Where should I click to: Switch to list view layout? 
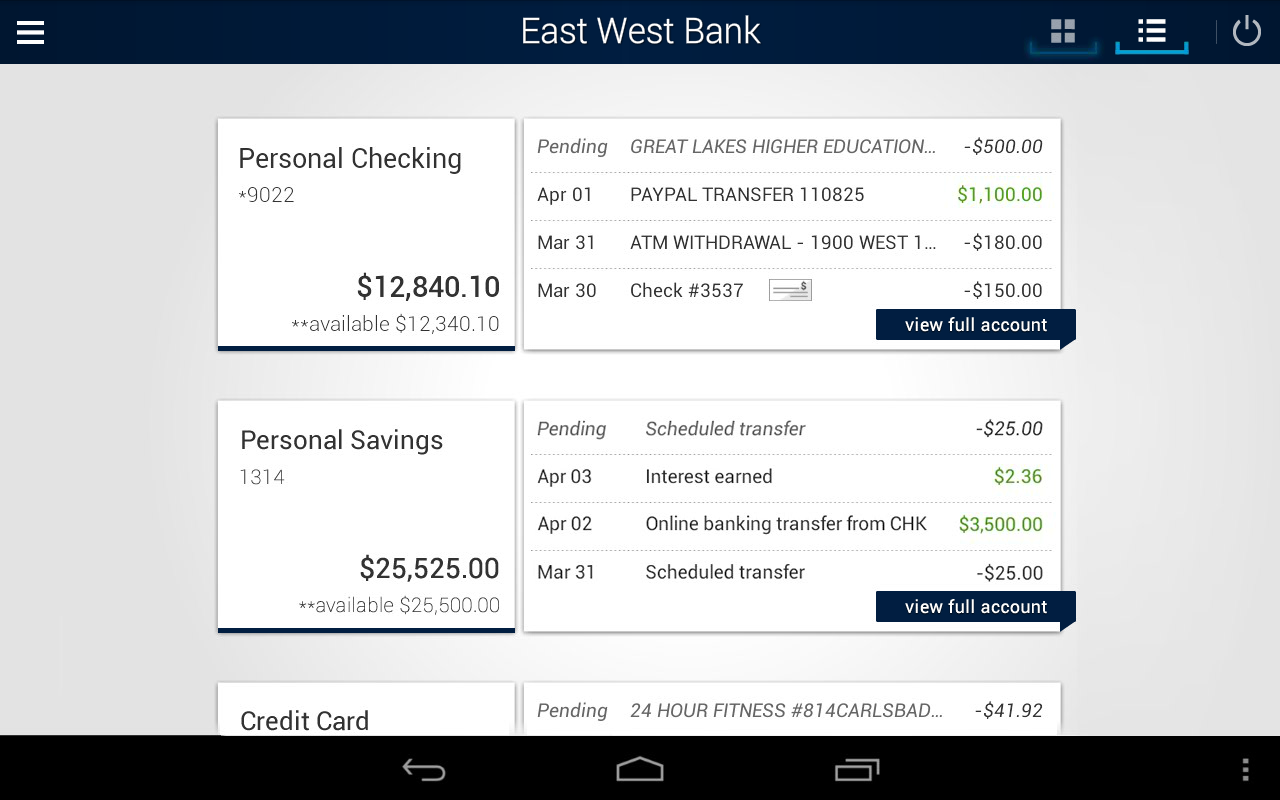(x=1152, y=32)
